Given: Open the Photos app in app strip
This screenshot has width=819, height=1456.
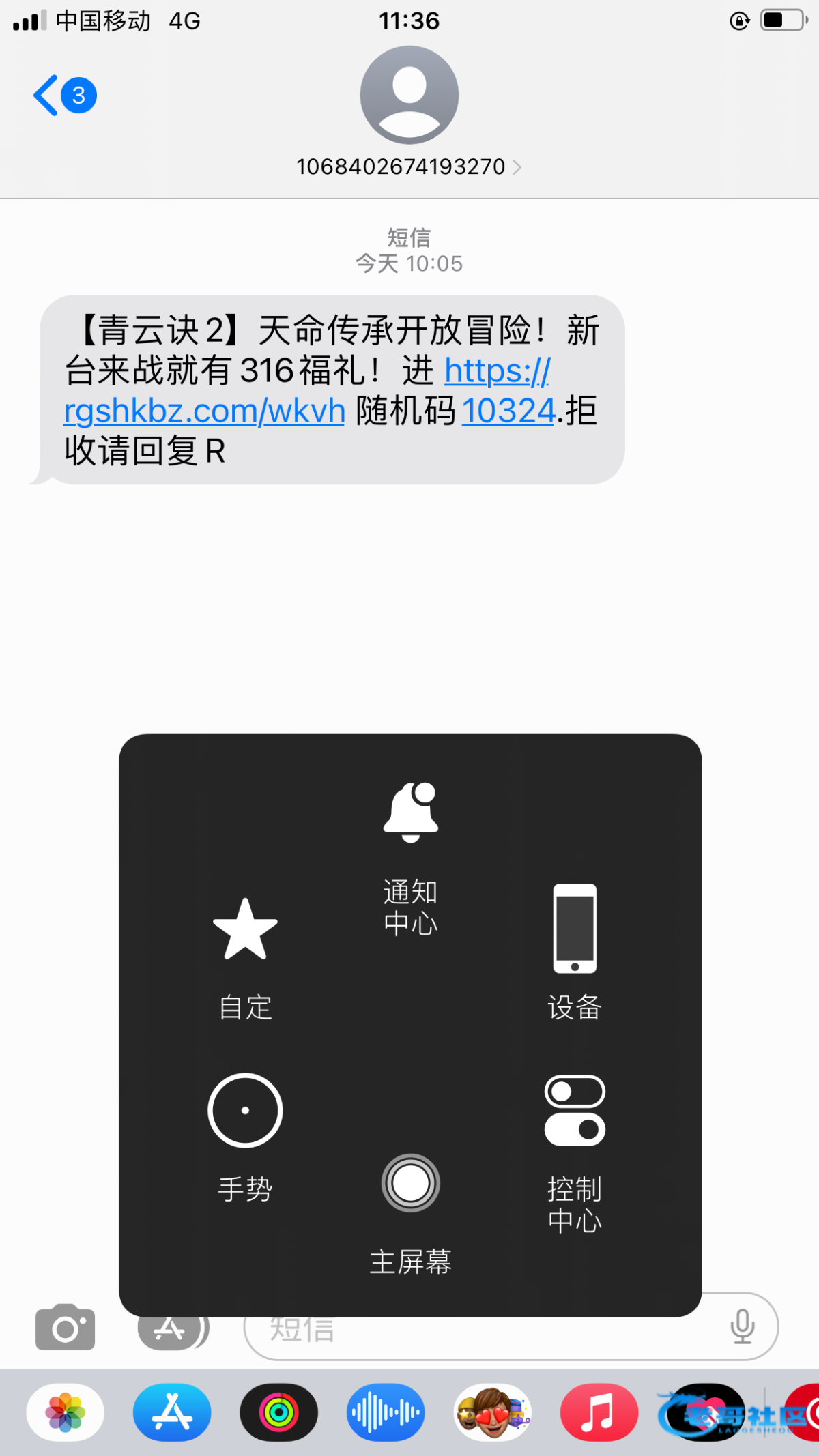Looking at the screenshot, I should click(66, 1412).
